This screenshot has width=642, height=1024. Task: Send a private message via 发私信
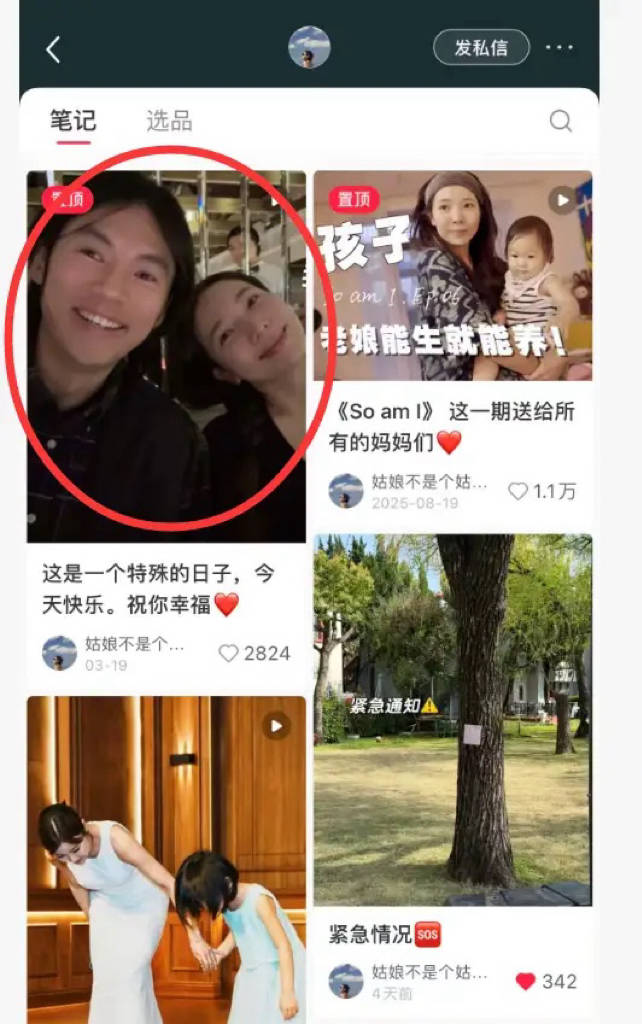point(481,47)
